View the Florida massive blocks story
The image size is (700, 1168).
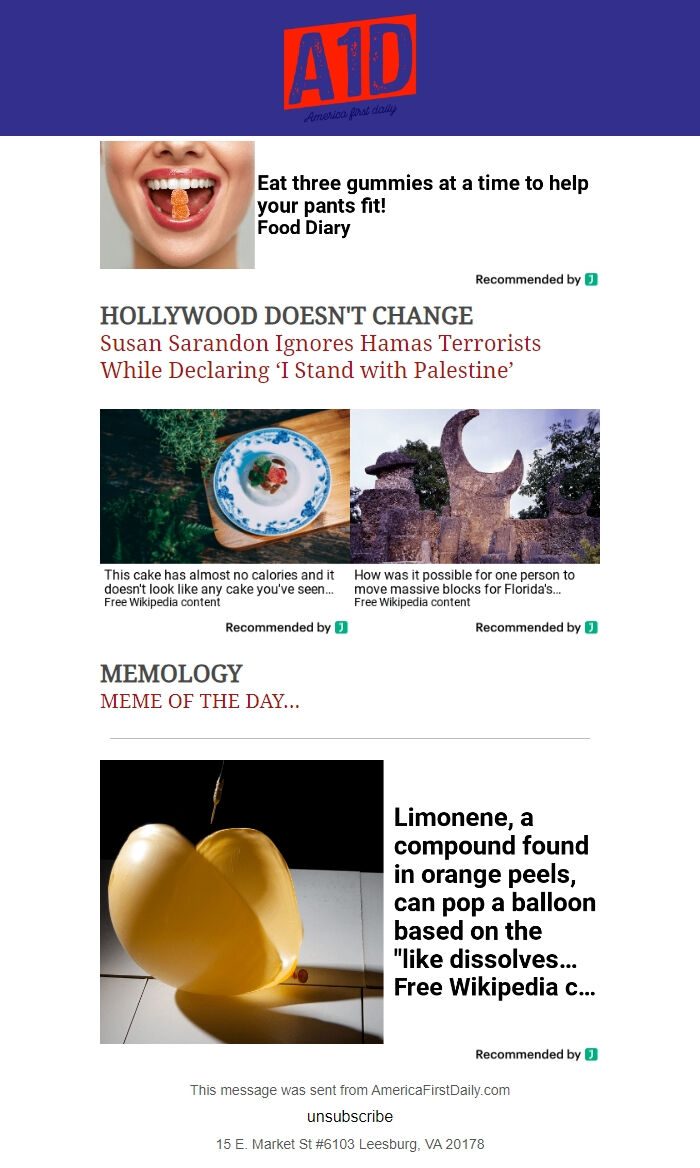pyautogui.click(x=464, y=582)
